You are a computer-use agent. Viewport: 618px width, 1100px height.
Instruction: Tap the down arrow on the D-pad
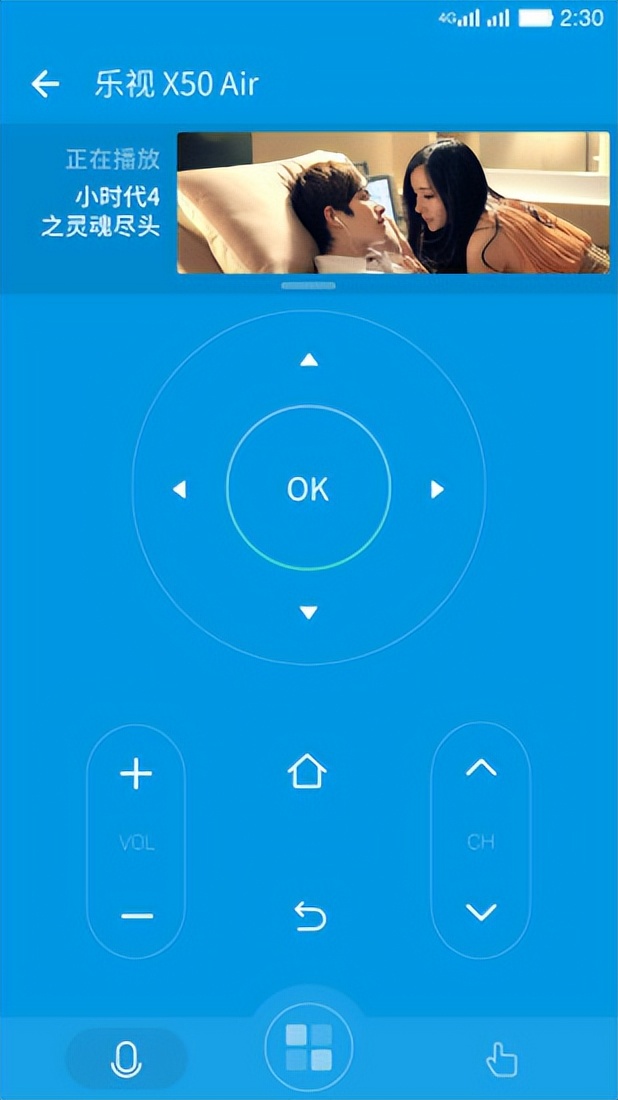click(309, 612)
